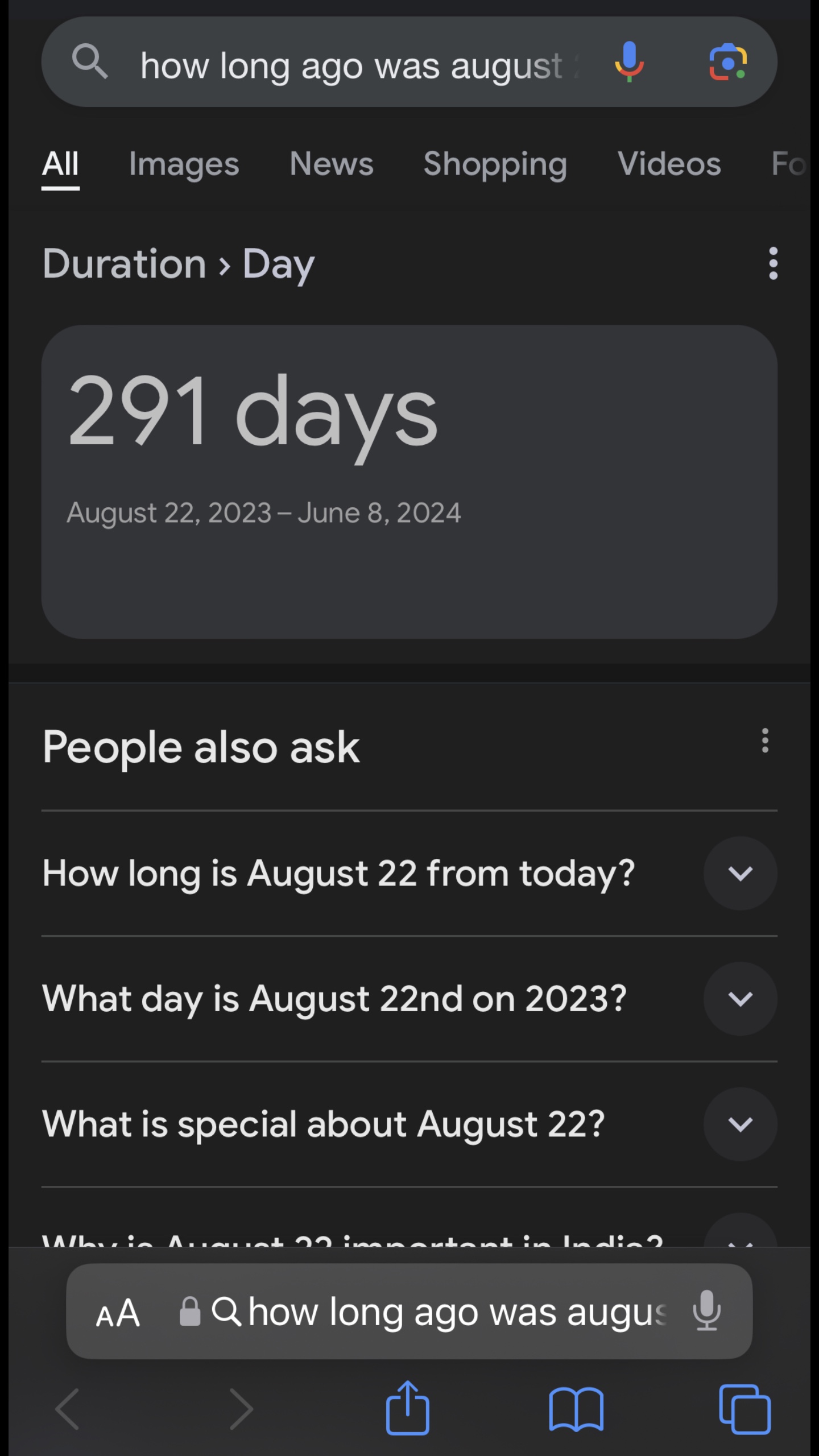Tap the Google search query field
Viewport: 819px width, 1456px height.
[353, 65]
